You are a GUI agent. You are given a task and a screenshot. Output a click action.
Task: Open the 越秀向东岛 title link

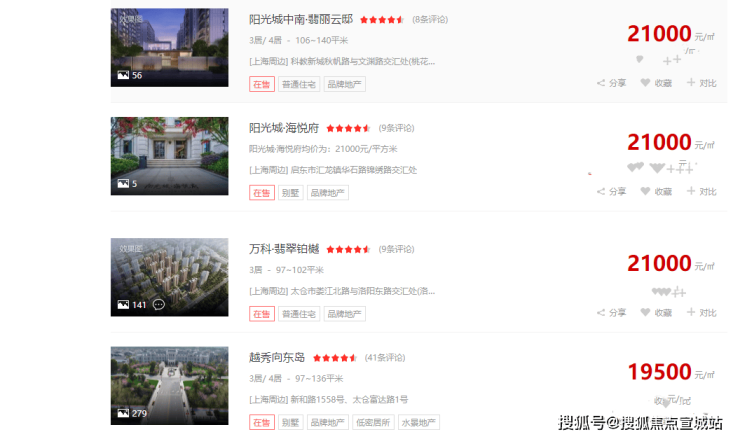[277, 357]
